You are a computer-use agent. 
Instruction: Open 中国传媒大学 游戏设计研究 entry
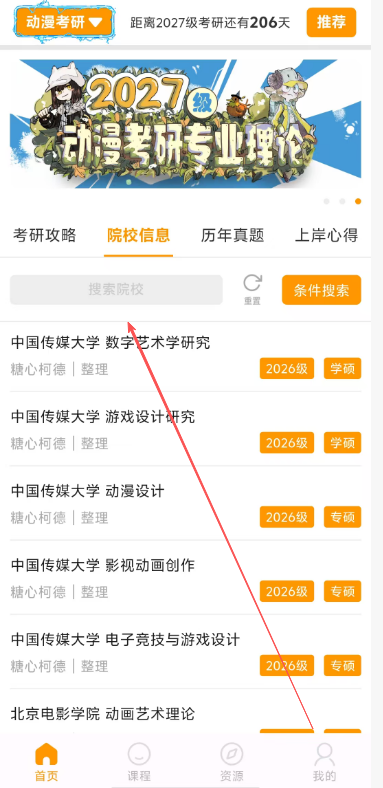[x=185, y=431]
